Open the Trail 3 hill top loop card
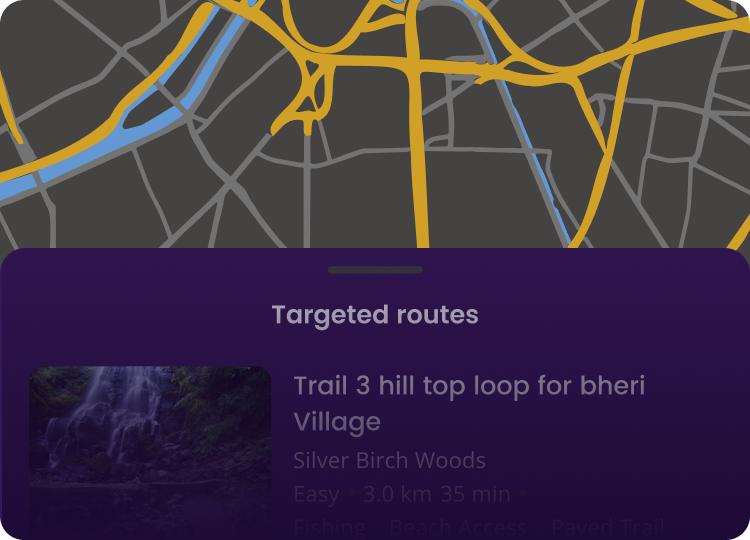Viewport: 750px width, 540px height. point(470,403)
